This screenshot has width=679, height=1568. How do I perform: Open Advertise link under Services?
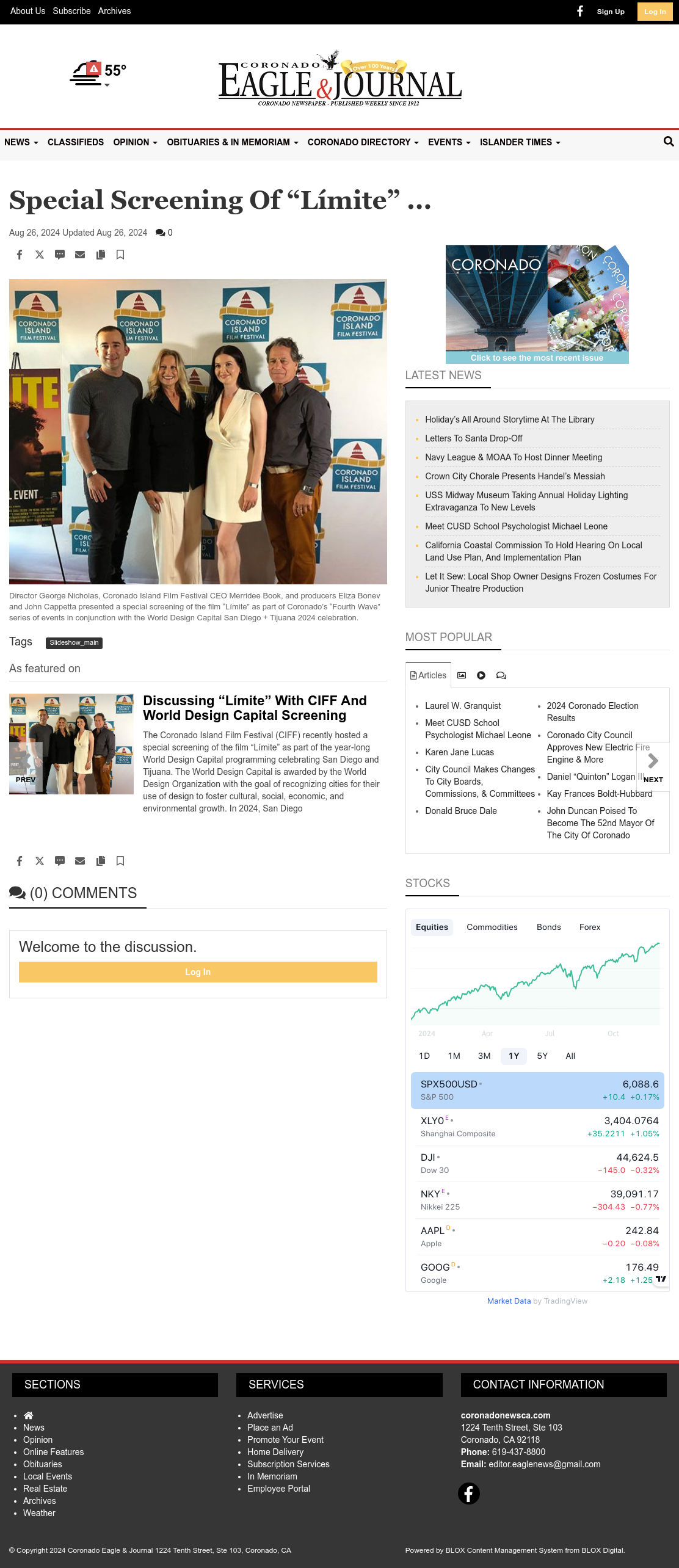pyautogui.click(x=265, y=1415)
